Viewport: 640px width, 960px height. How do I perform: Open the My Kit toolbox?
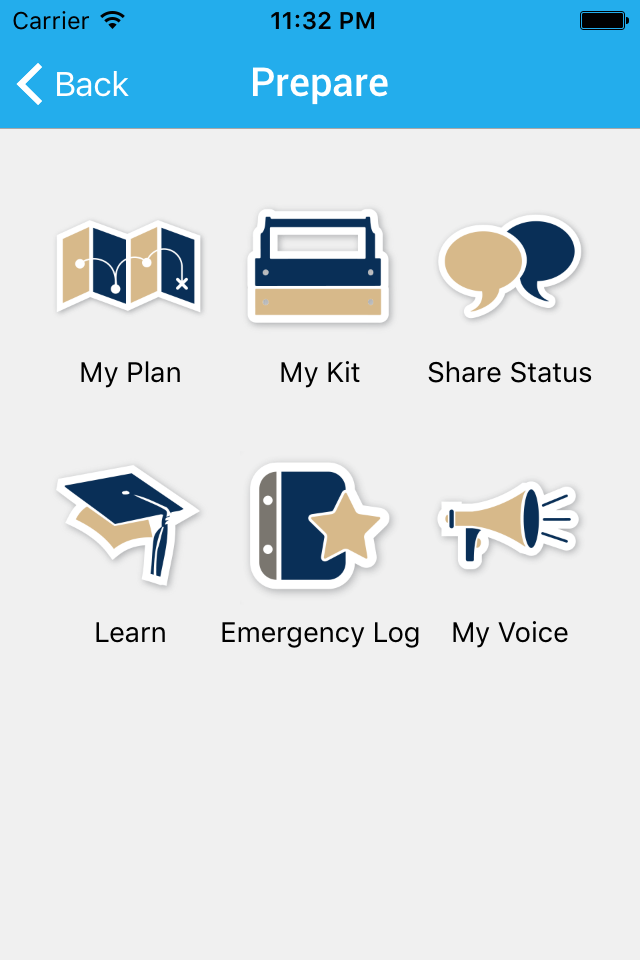coord(319,268)
